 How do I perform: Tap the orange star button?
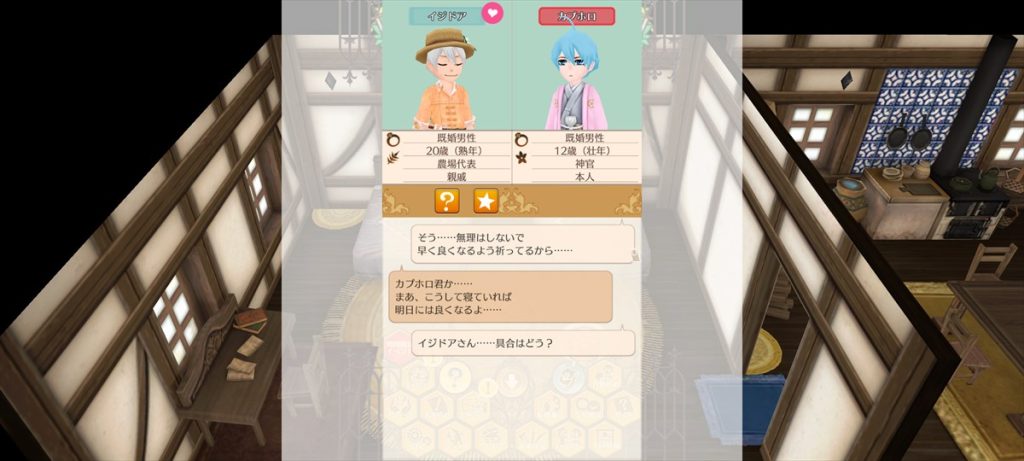tap(485, 201)
